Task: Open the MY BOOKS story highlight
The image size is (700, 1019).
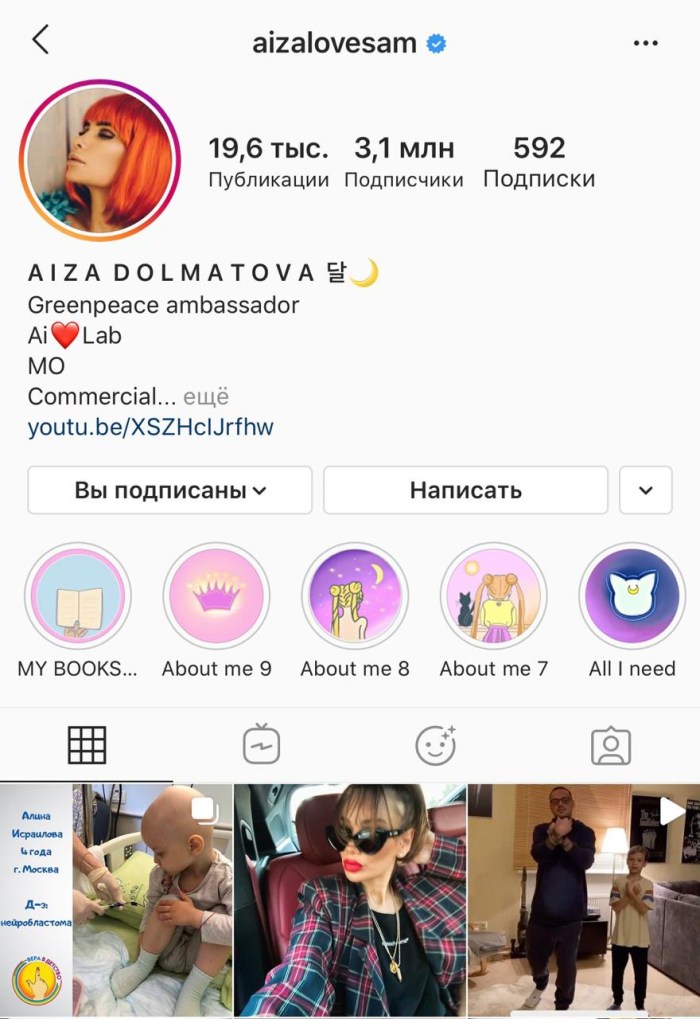Action: (x=77, y=596)
